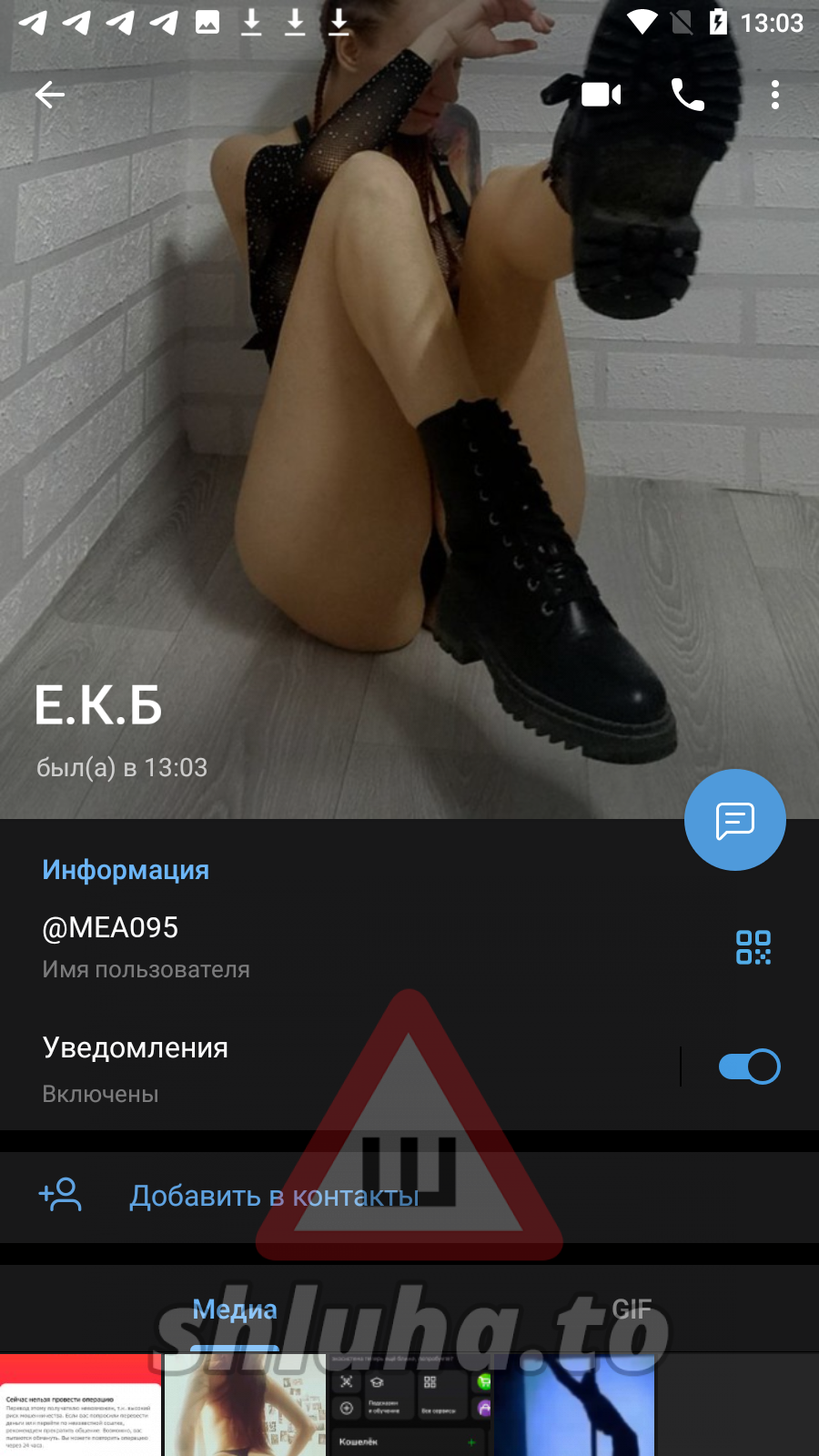Go back using the arrow icon
The width and height of the screenshot is (819, 1456).
coord(50,95)
